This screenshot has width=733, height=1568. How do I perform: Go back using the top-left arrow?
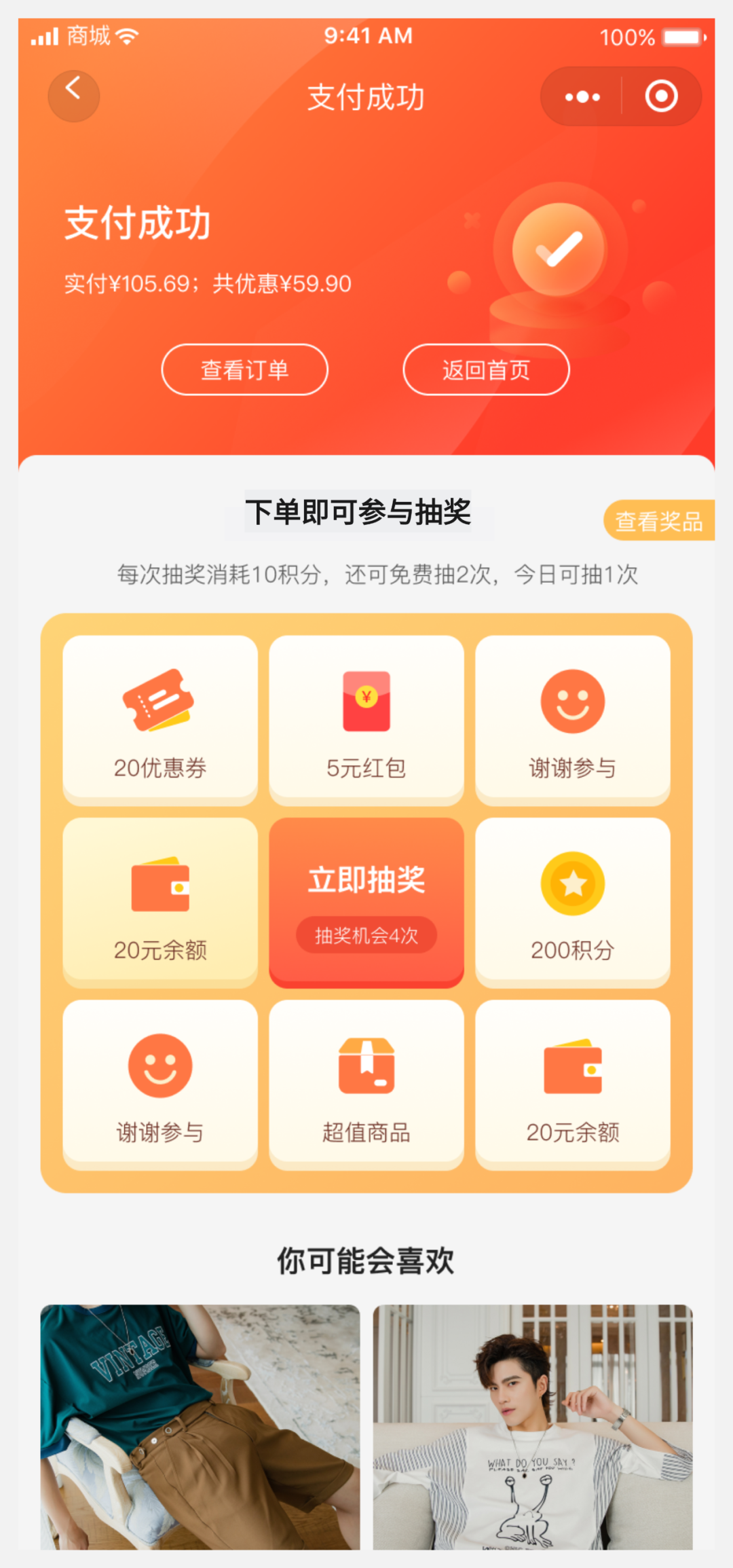73,96
